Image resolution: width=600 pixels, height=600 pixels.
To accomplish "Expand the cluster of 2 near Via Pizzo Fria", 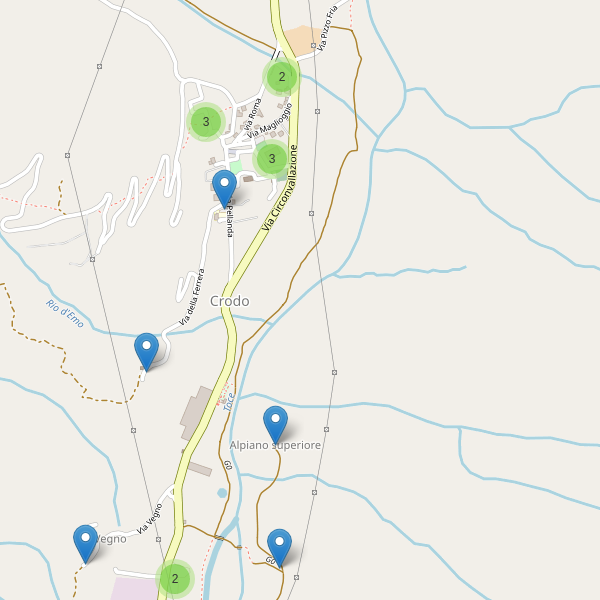I will [x=282, y=77].
